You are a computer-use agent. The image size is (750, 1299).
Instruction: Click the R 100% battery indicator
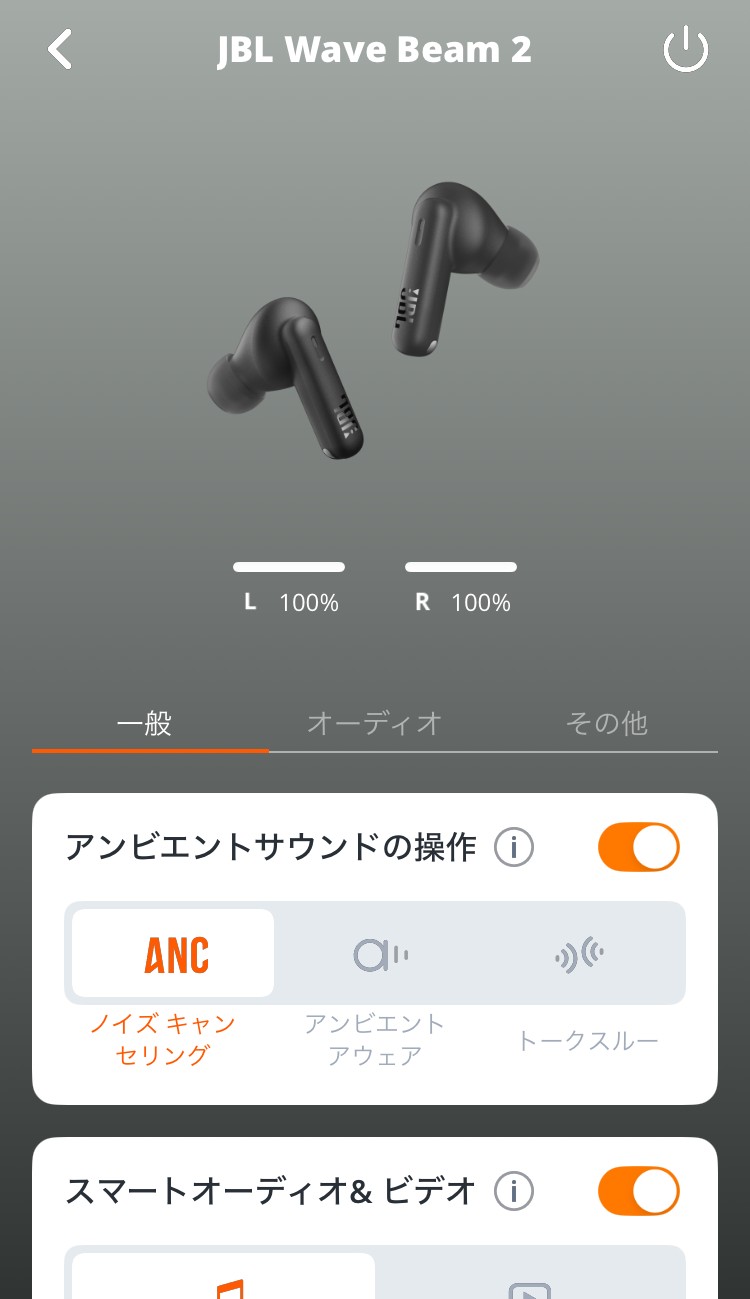pos(461,602)
